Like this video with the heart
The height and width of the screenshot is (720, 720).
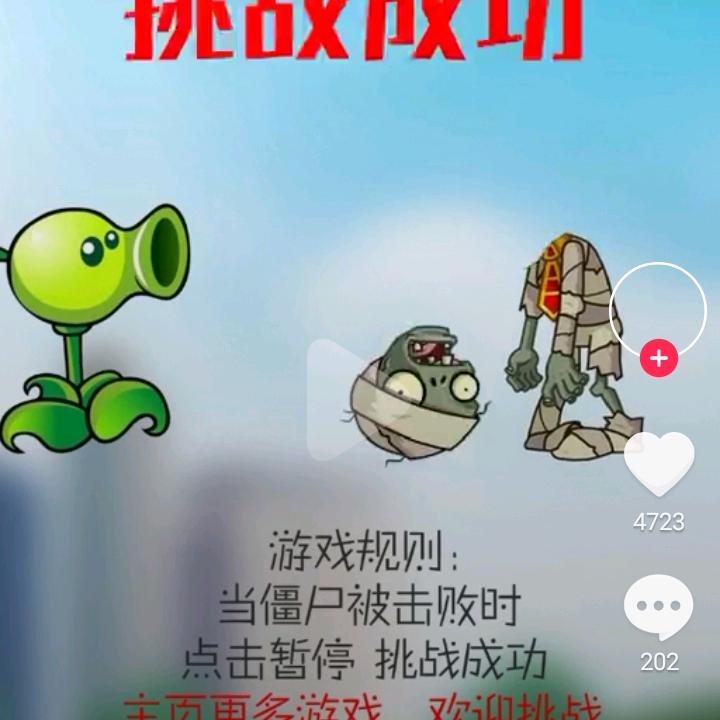658,464
